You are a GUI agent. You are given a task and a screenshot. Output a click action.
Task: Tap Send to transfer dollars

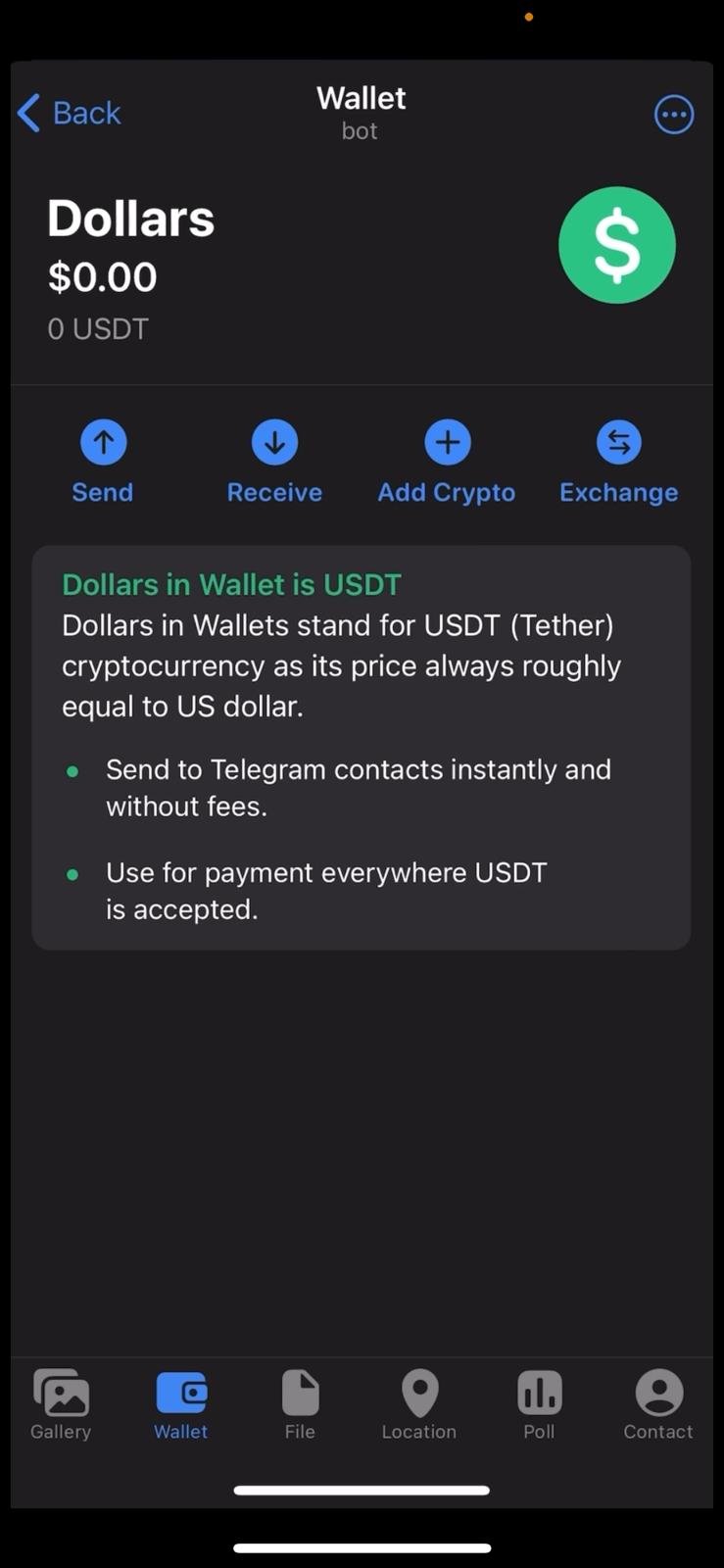103,461
